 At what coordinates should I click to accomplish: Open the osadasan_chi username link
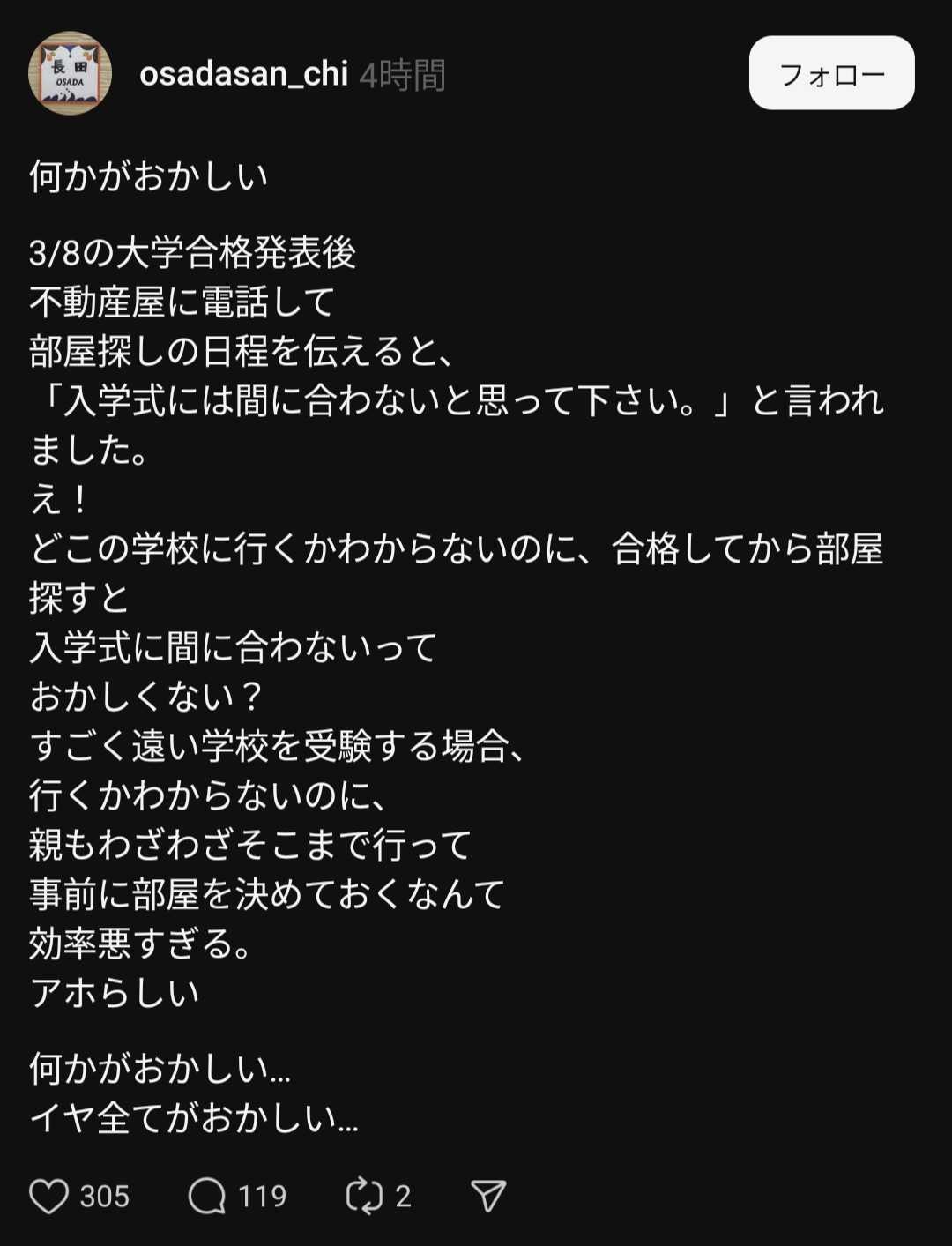243,74
